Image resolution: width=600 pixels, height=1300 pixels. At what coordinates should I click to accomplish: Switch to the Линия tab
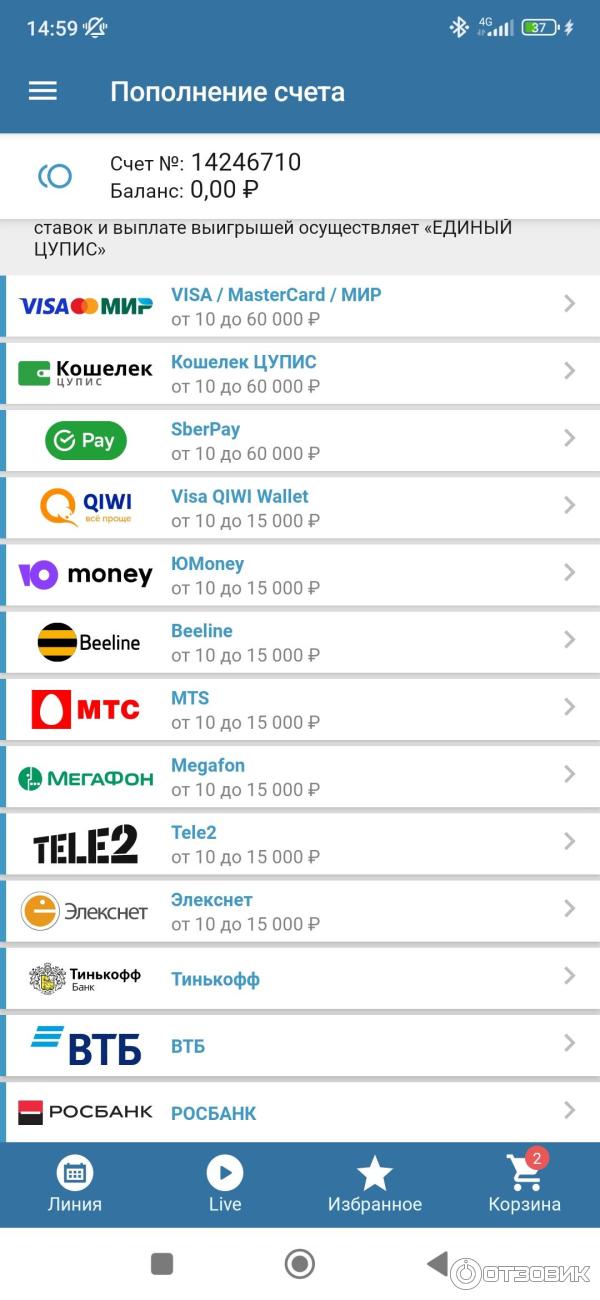coord(75,1185)
